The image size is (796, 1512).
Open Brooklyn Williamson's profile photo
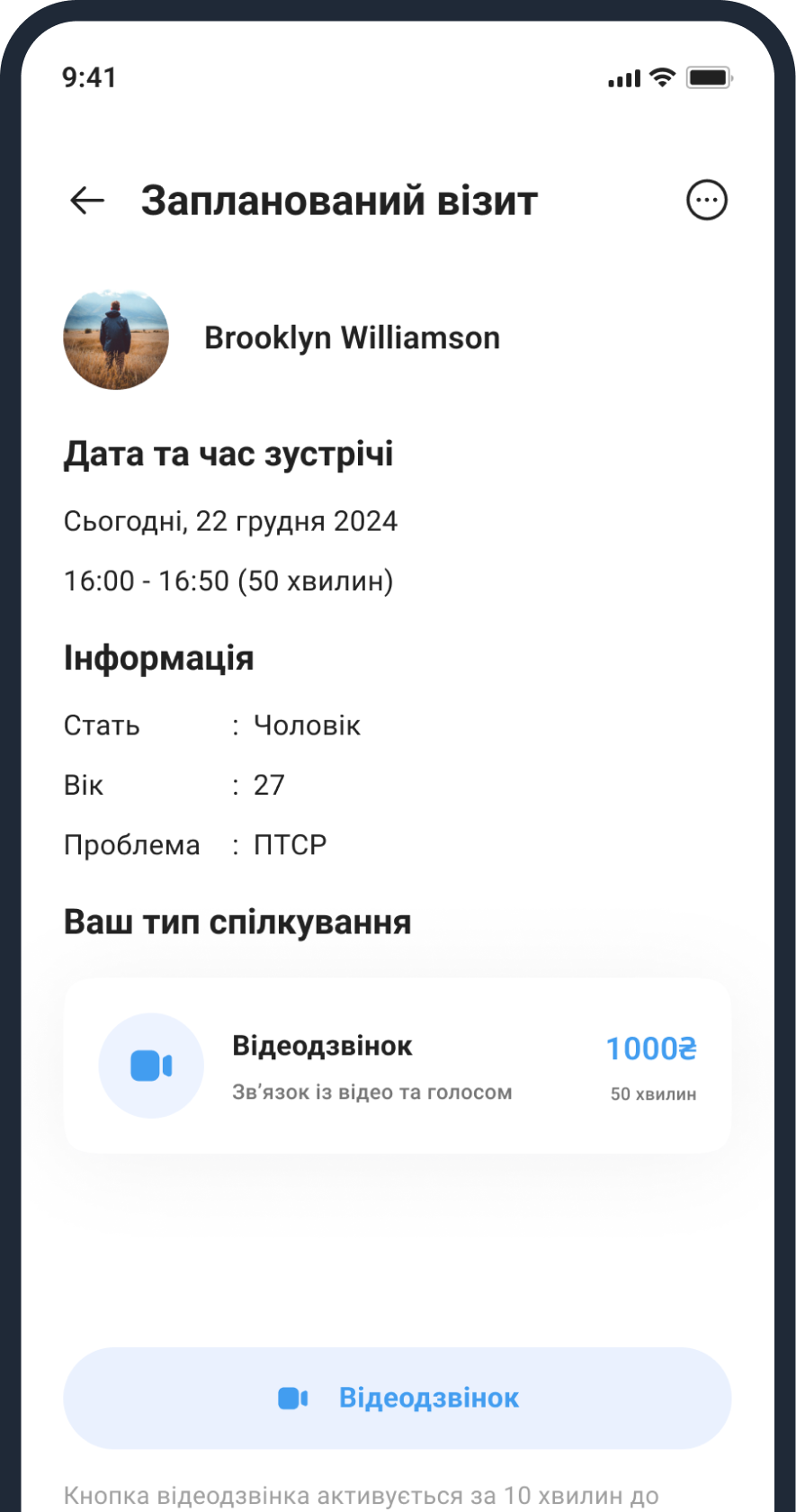[x=116, y=338]
